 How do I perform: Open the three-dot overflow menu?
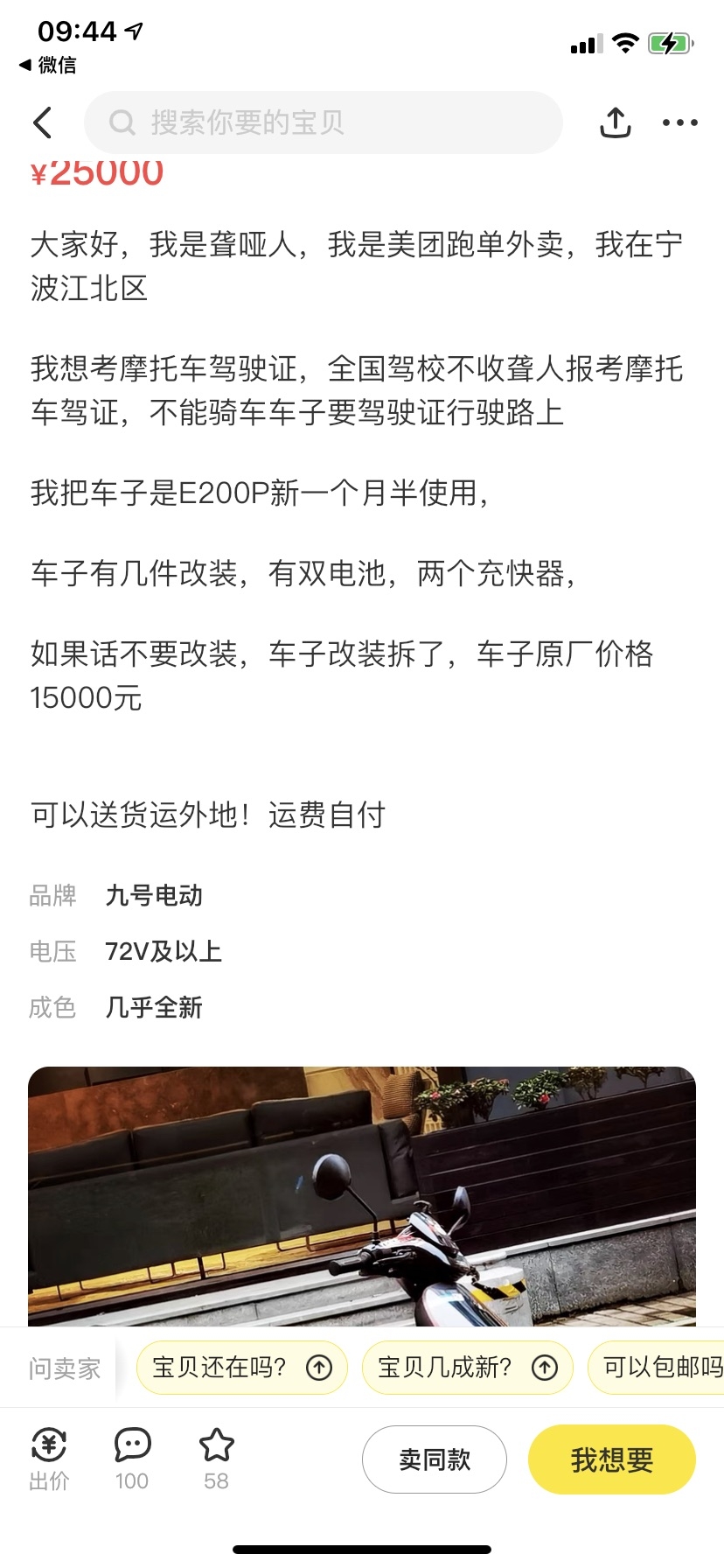(679, 122)
